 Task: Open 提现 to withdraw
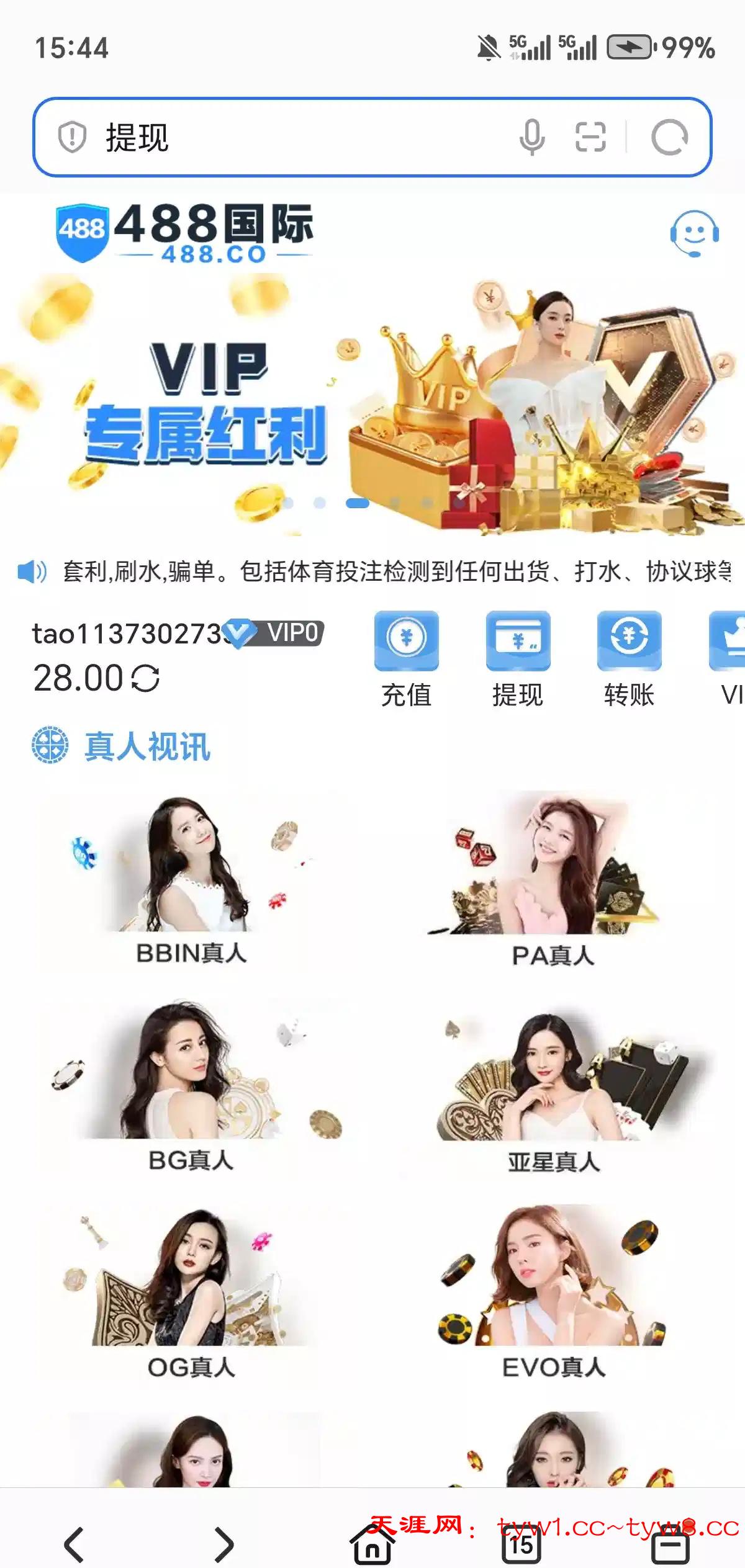point(518,658)
